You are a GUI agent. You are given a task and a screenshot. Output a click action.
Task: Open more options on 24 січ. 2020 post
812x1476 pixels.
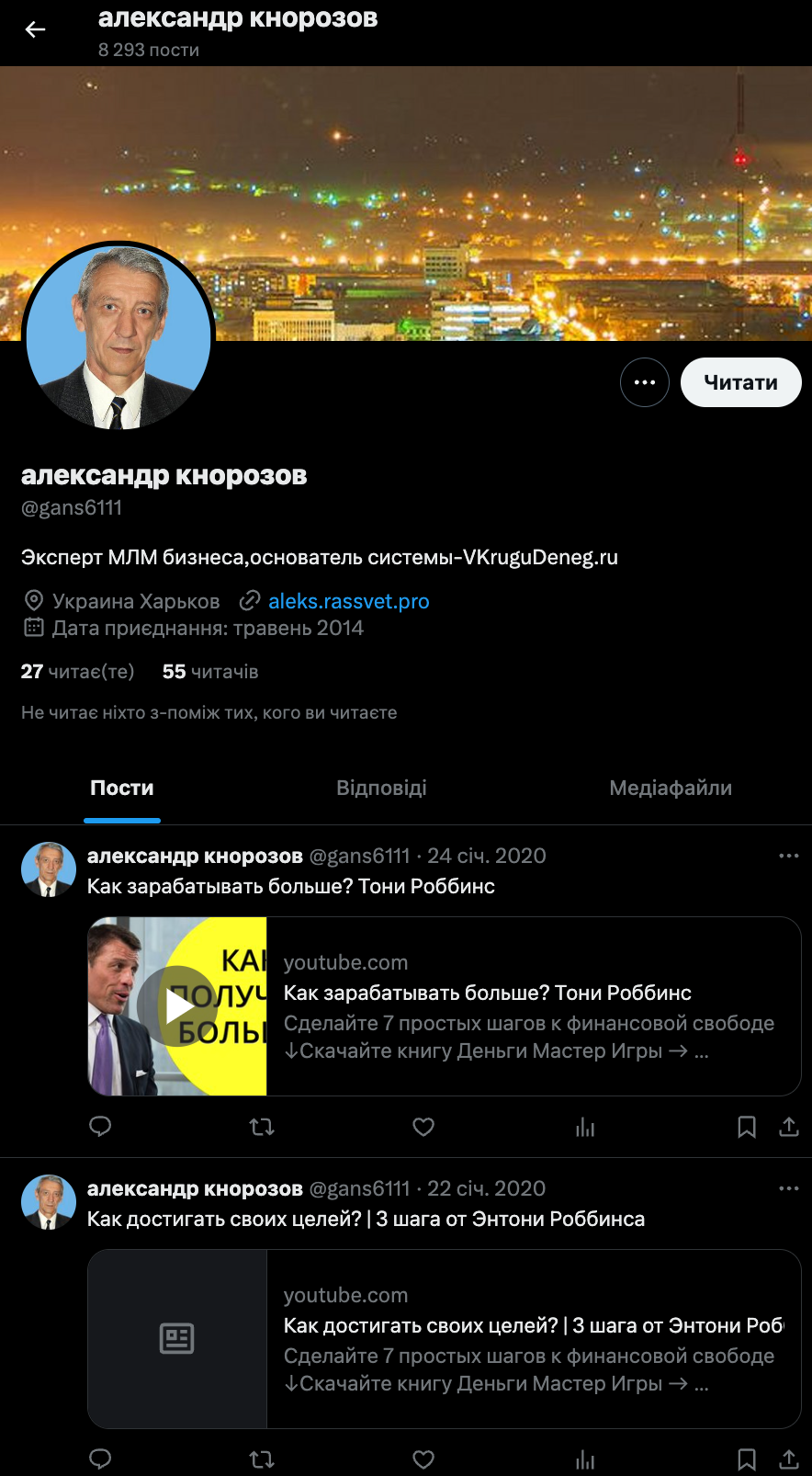pyautogui.click(x=788, y=856)
